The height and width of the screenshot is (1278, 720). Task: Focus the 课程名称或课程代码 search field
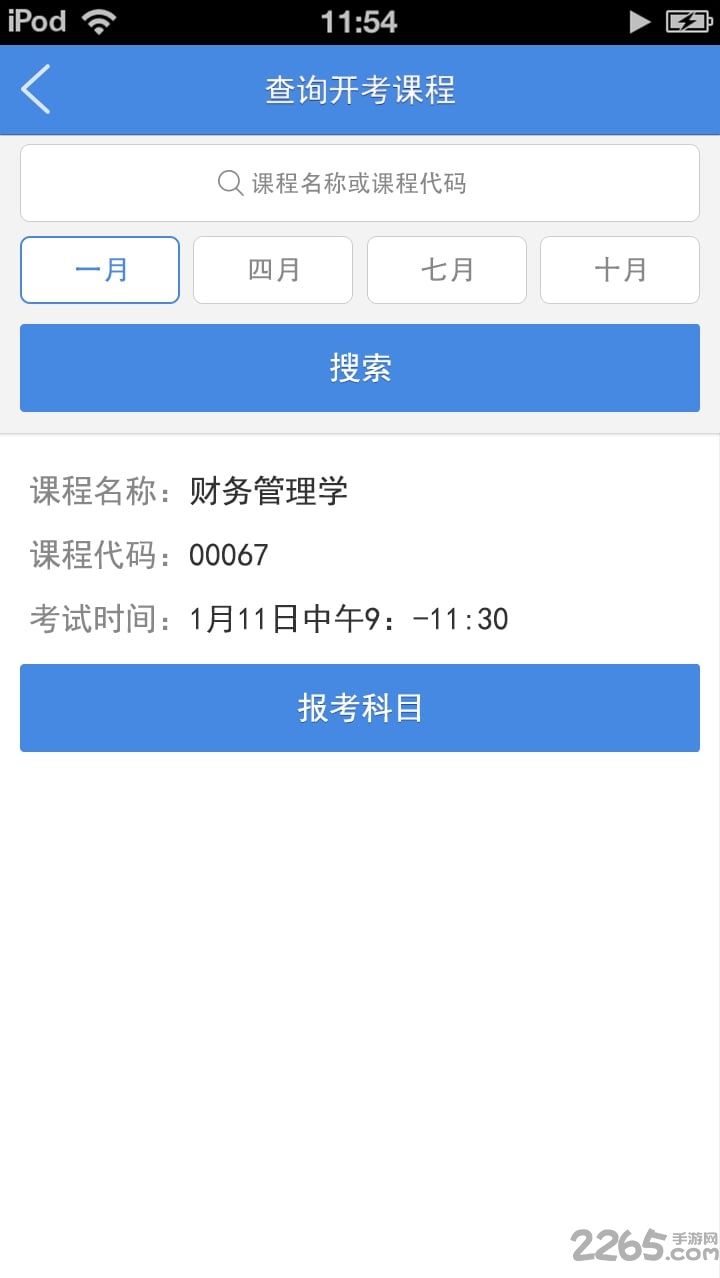pyautogui.click(x=360, y=183)
